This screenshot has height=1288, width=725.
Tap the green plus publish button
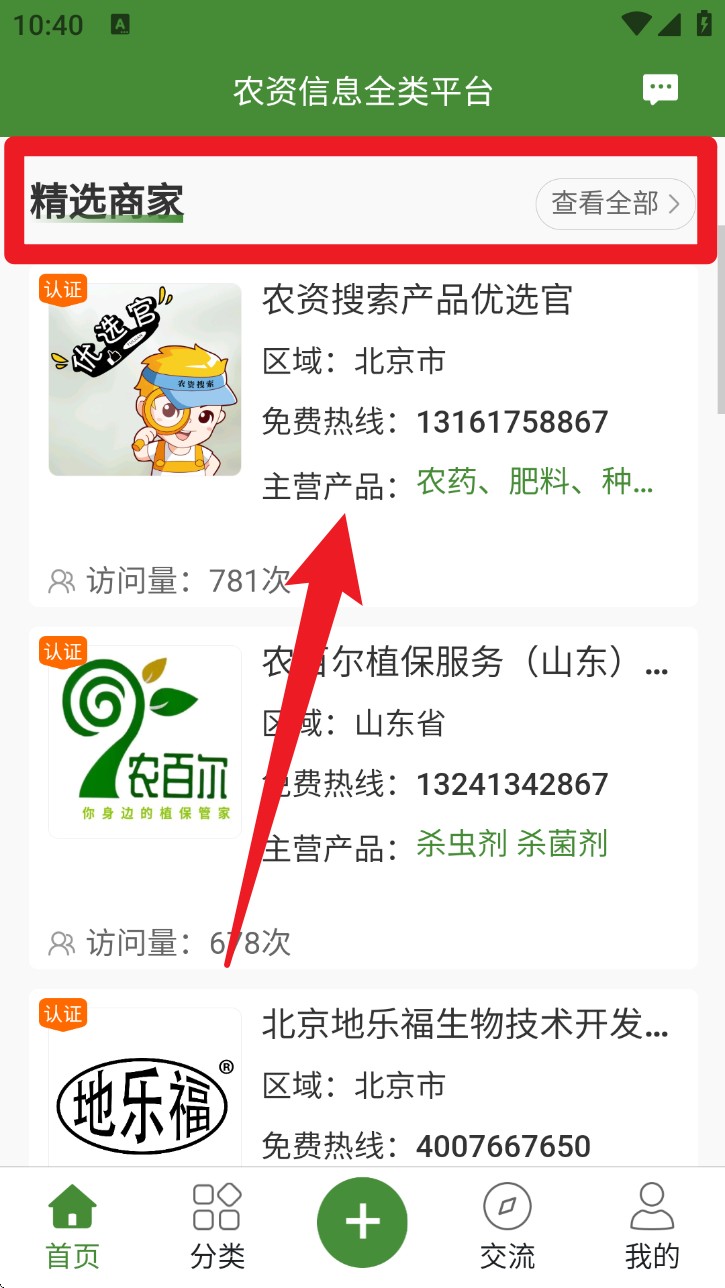click(x=362, y=1222)
